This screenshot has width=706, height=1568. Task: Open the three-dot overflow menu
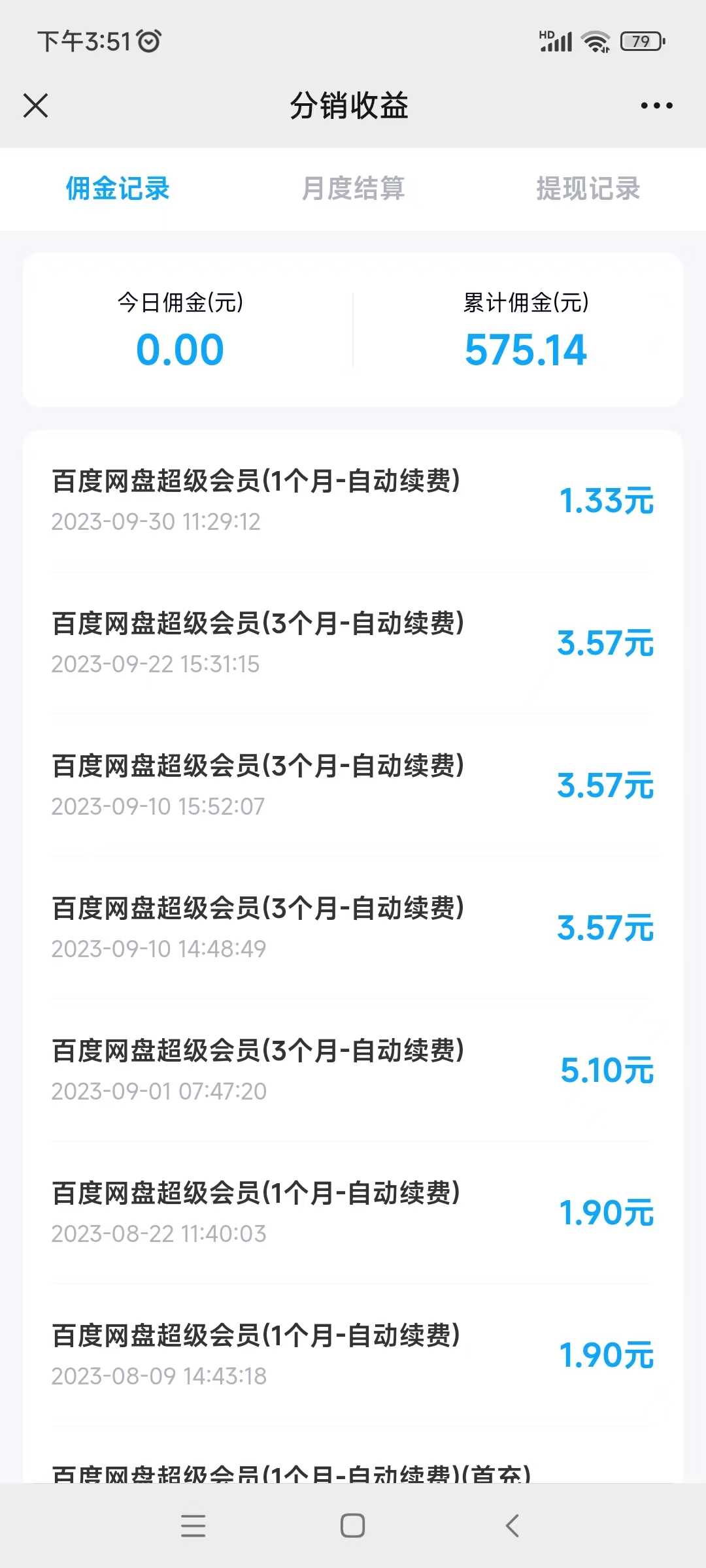pyautogui.click(x=656, y=105)
